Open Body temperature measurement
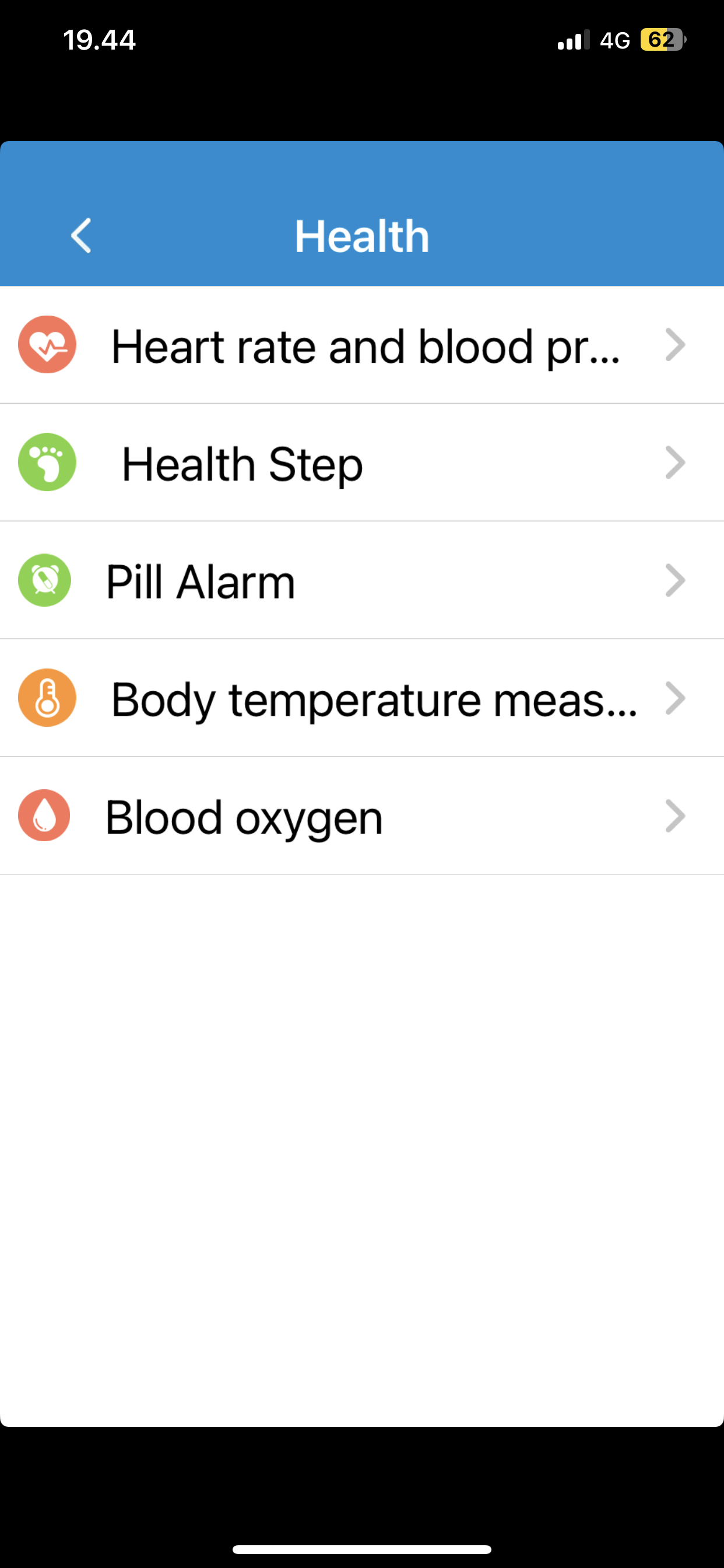 tap(362, 698)
